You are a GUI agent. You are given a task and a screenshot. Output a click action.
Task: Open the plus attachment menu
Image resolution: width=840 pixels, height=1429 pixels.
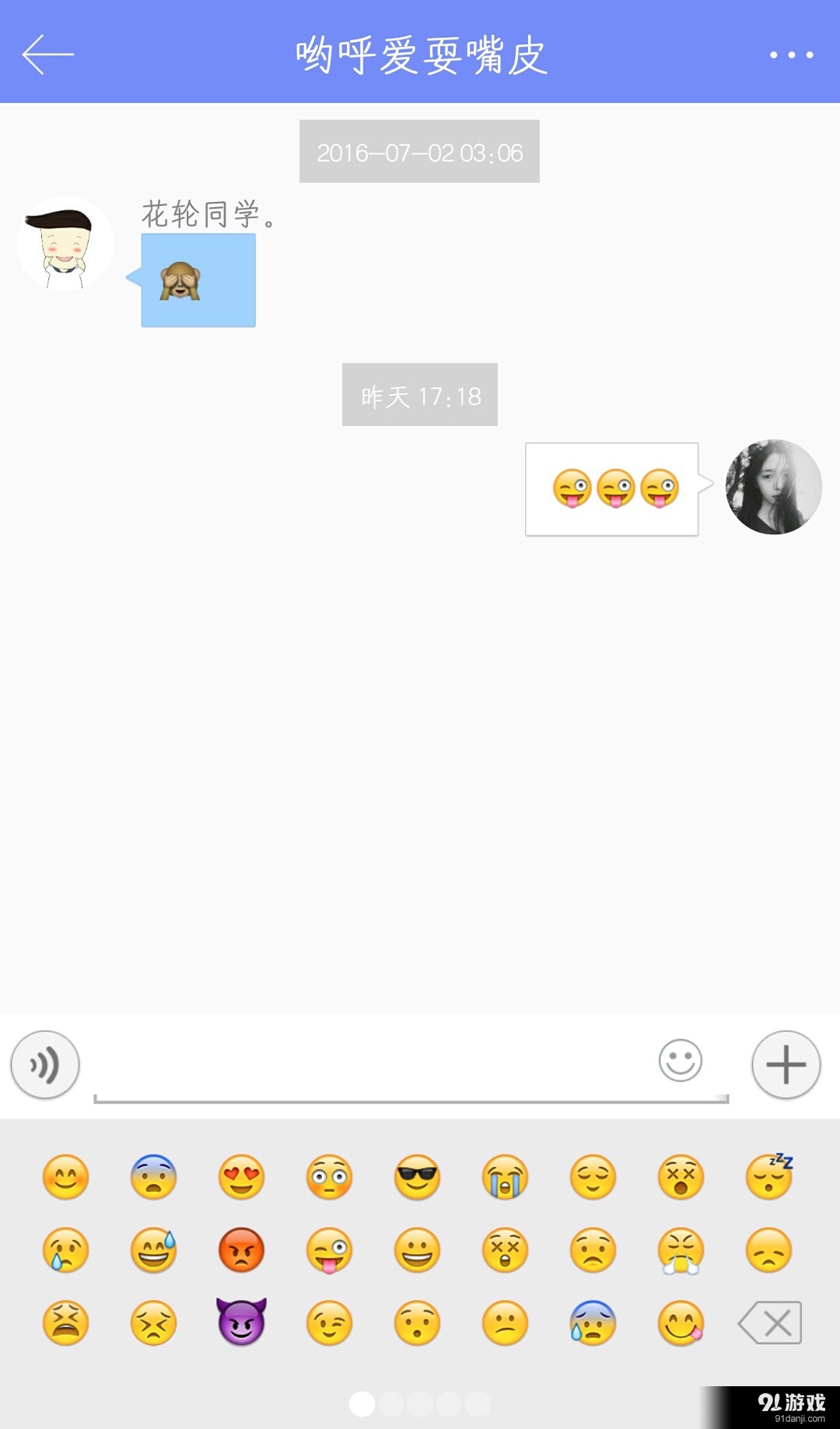coord(786,1064)
